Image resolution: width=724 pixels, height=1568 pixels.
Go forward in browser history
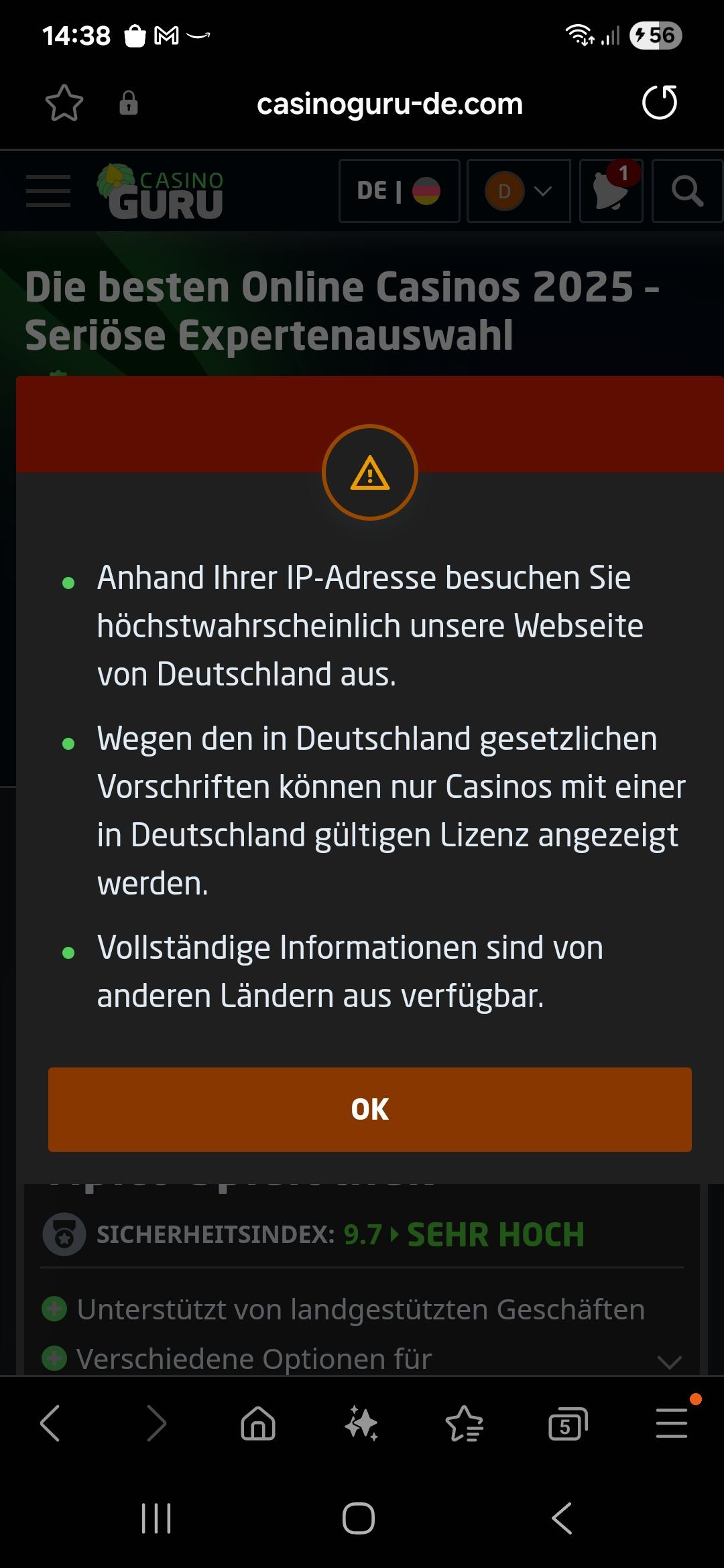click(x=156, y=1423)
